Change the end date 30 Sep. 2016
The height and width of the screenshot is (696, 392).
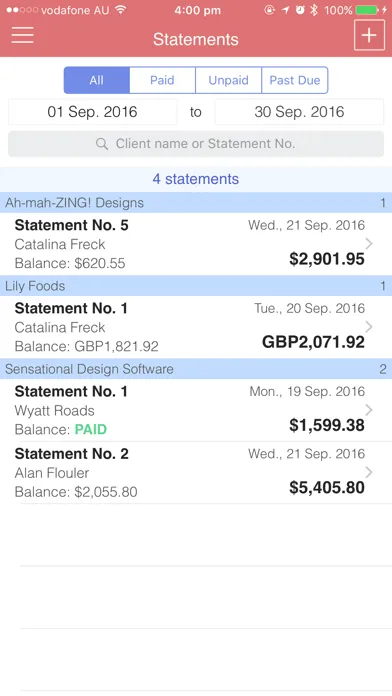tap(299, 112)
